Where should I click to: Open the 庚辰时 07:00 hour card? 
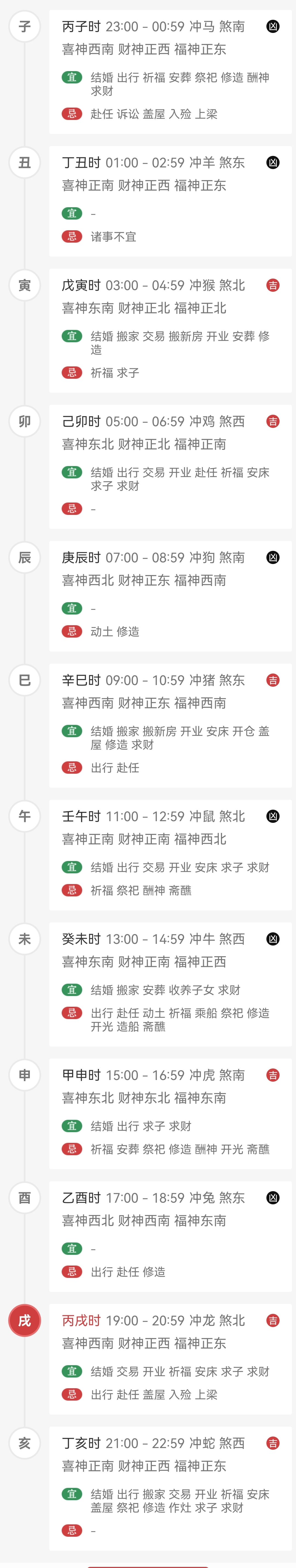pyautogui.click(x=170, y=595)
